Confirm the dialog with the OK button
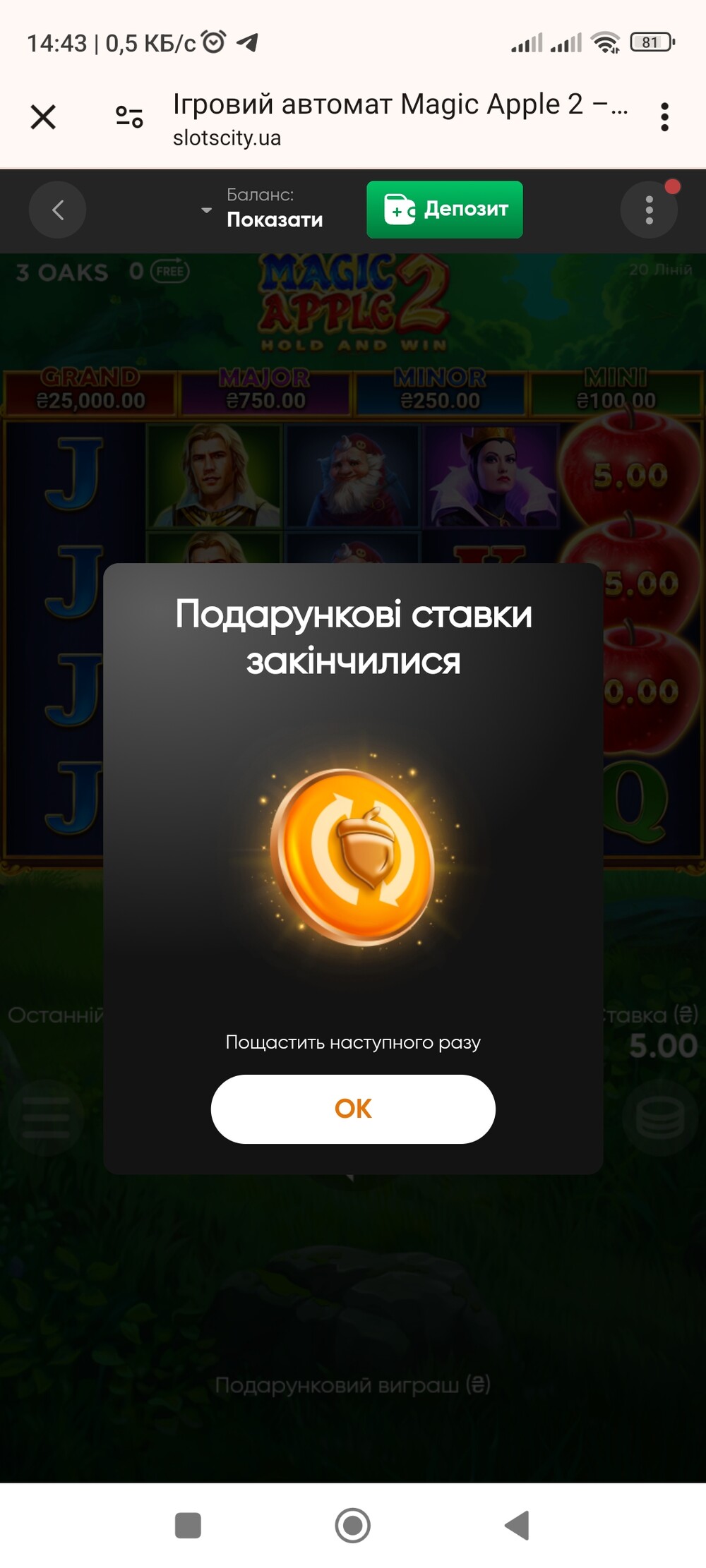 pyautogui.click(x=353, y=1109)
